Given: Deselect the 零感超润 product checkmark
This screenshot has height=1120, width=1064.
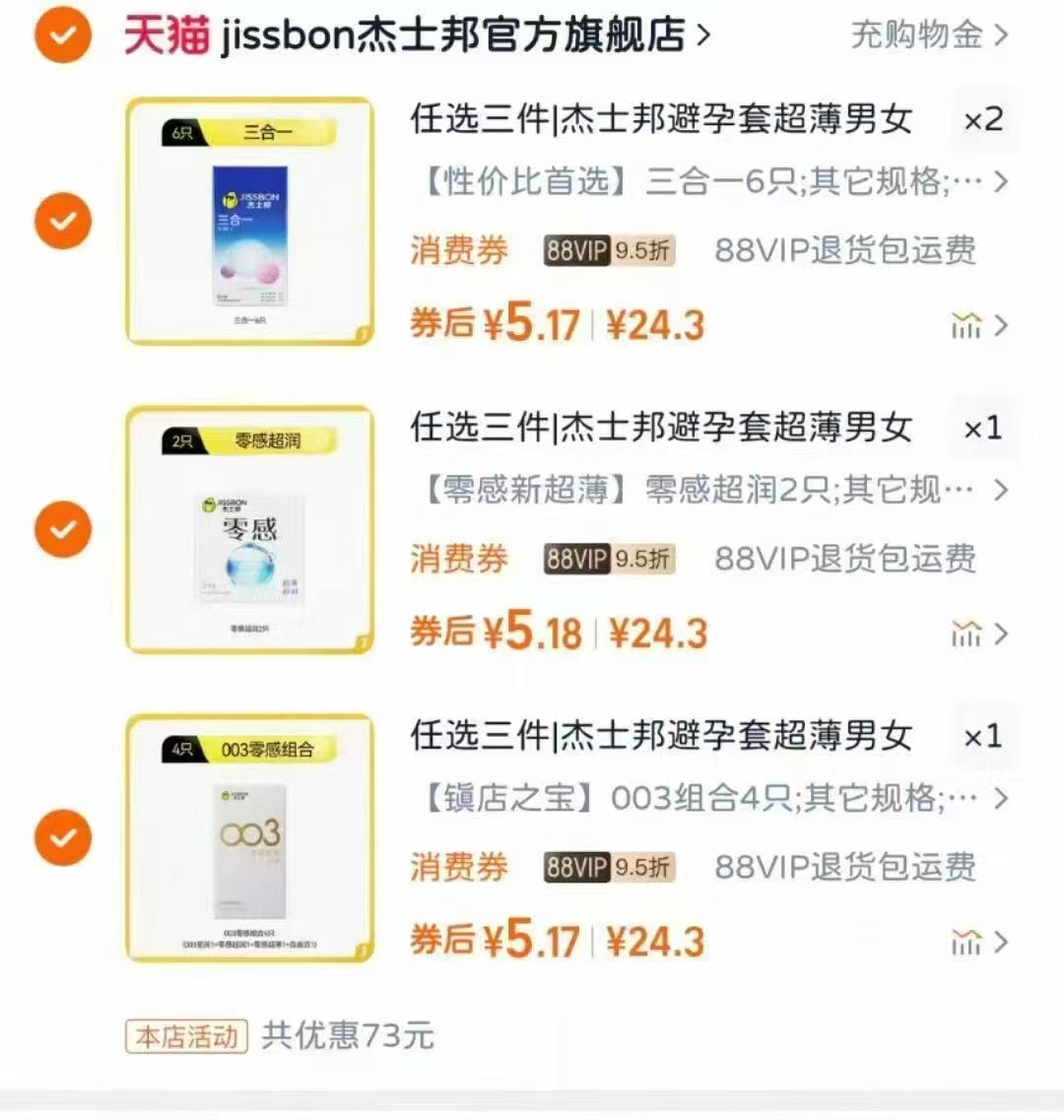Looking at the screenshot, I should click(x=61, y=529).
